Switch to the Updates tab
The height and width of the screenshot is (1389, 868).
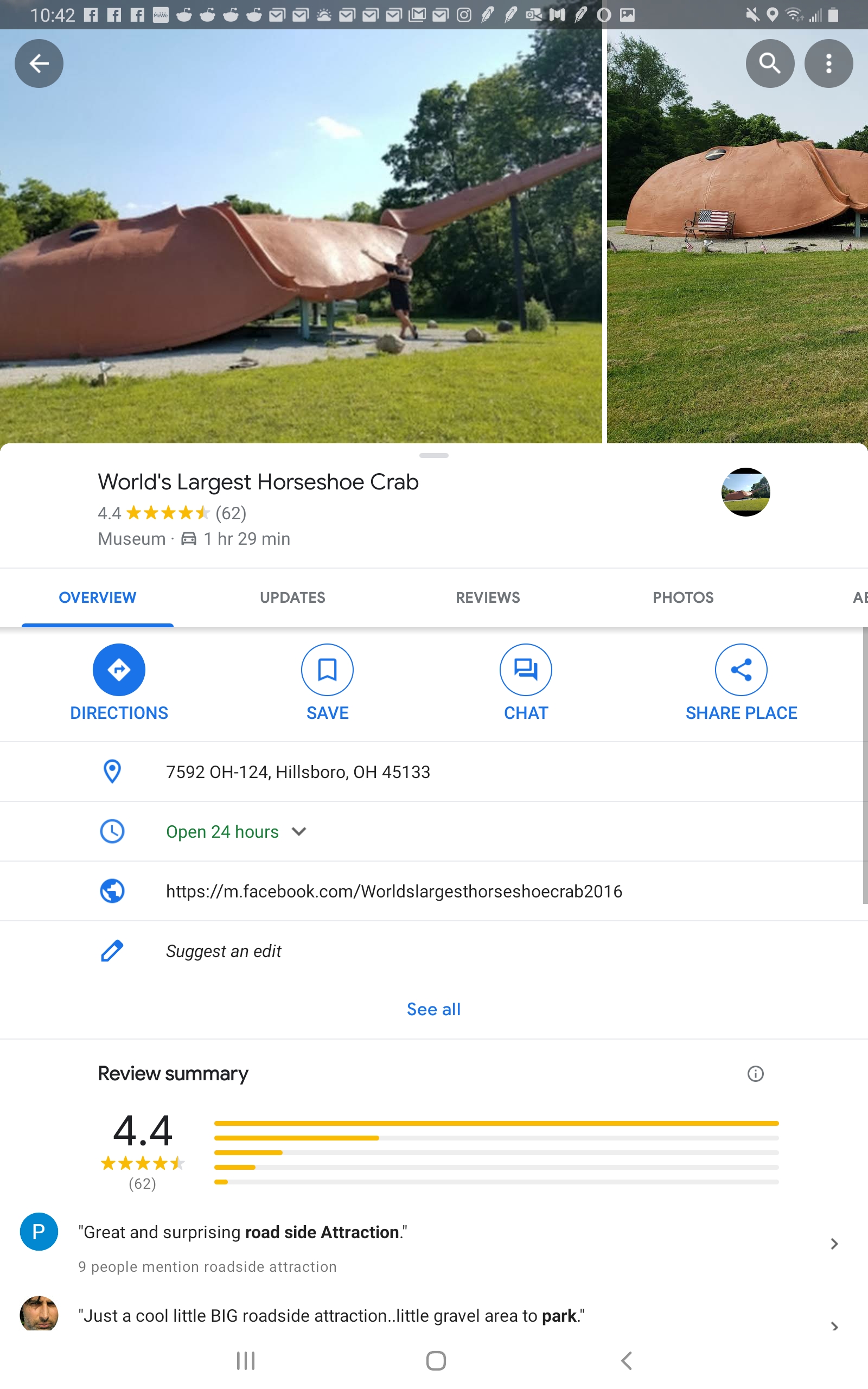(292, 597)
